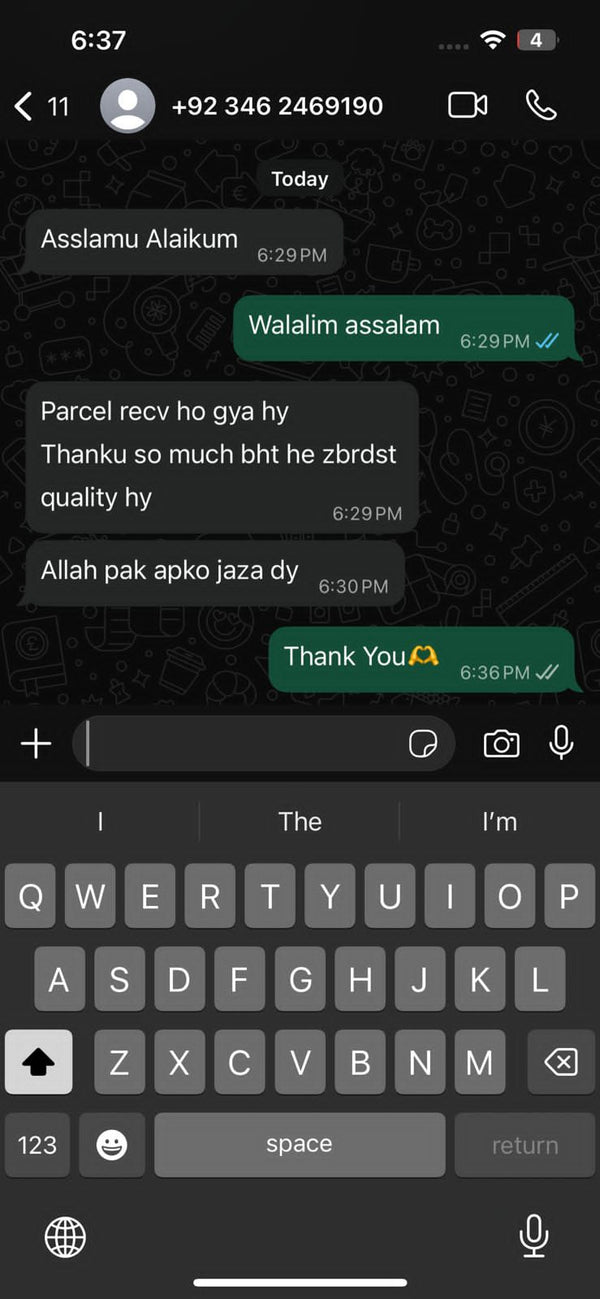600x1299 pixels.
Task: Focus the message text field
Action: (x=245, y=744)
